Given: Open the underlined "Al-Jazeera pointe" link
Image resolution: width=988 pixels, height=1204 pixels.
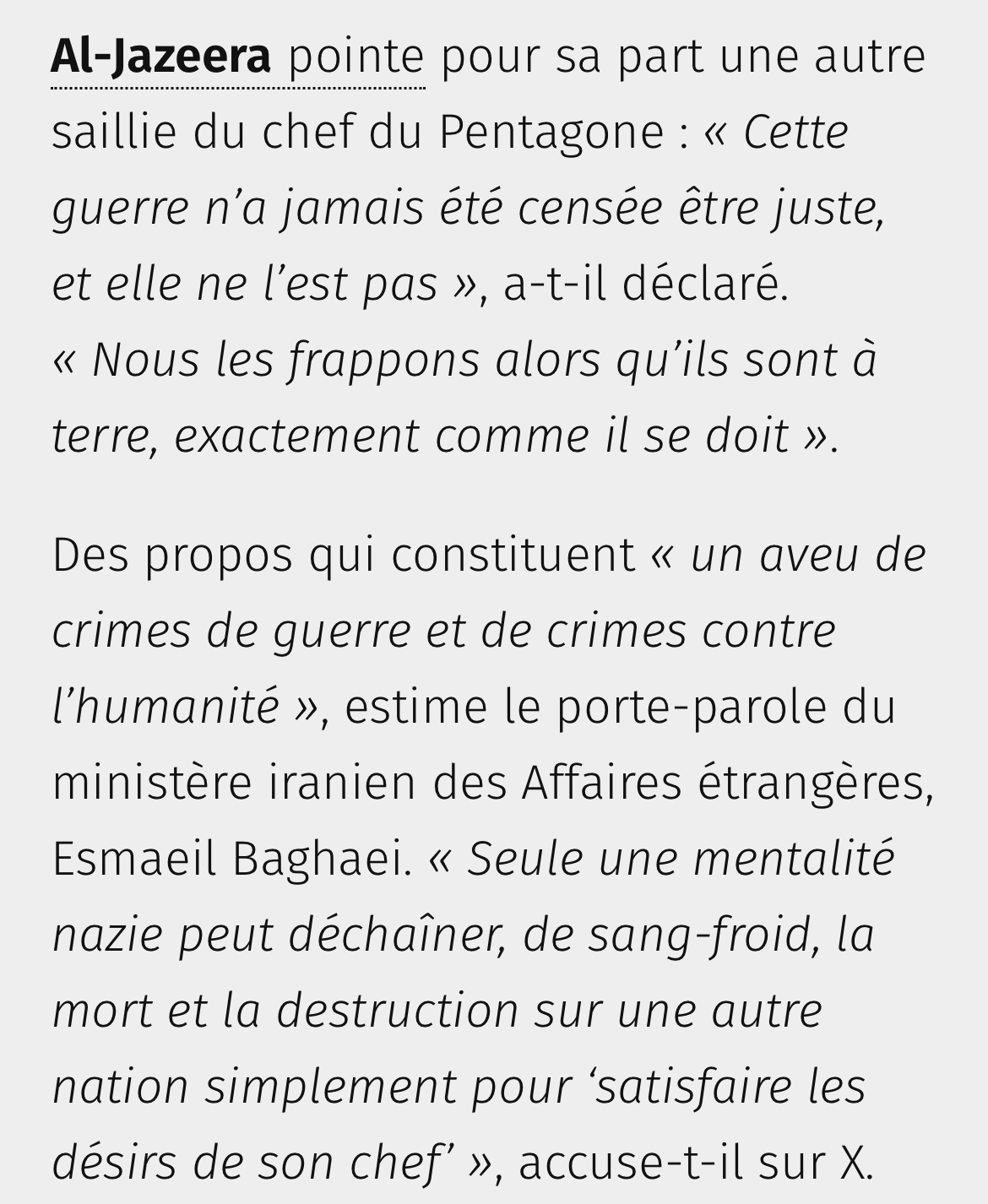Looking at the screenshot, I should pos(236,57).
